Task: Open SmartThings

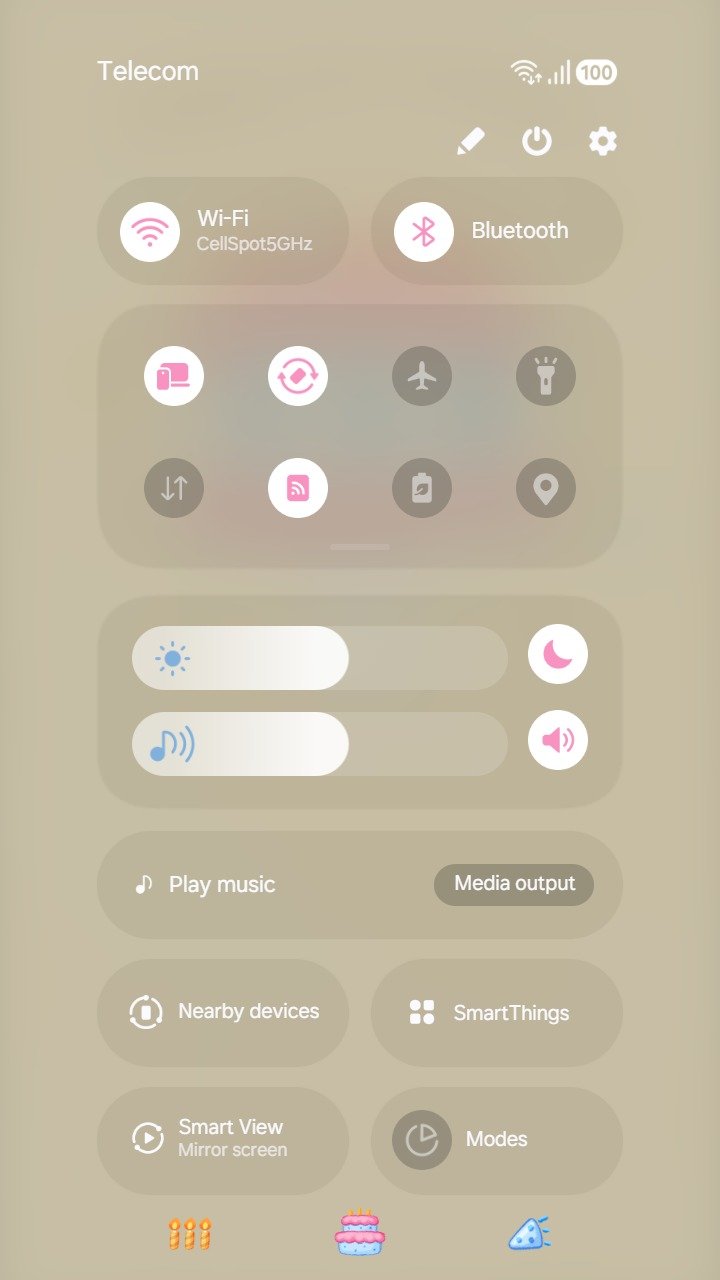Action: [x=497, y=1012]
